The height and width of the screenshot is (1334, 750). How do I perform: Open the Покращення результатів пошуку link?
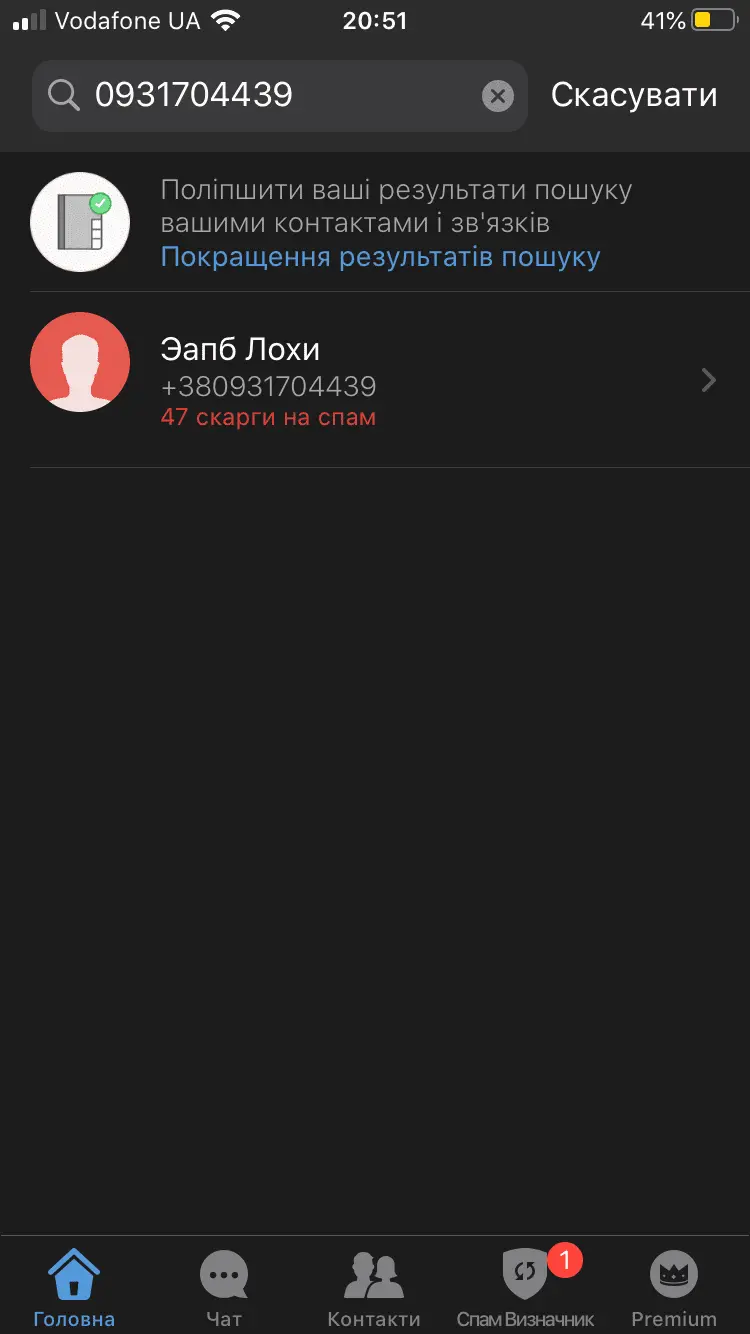click(x=380, y=257)
